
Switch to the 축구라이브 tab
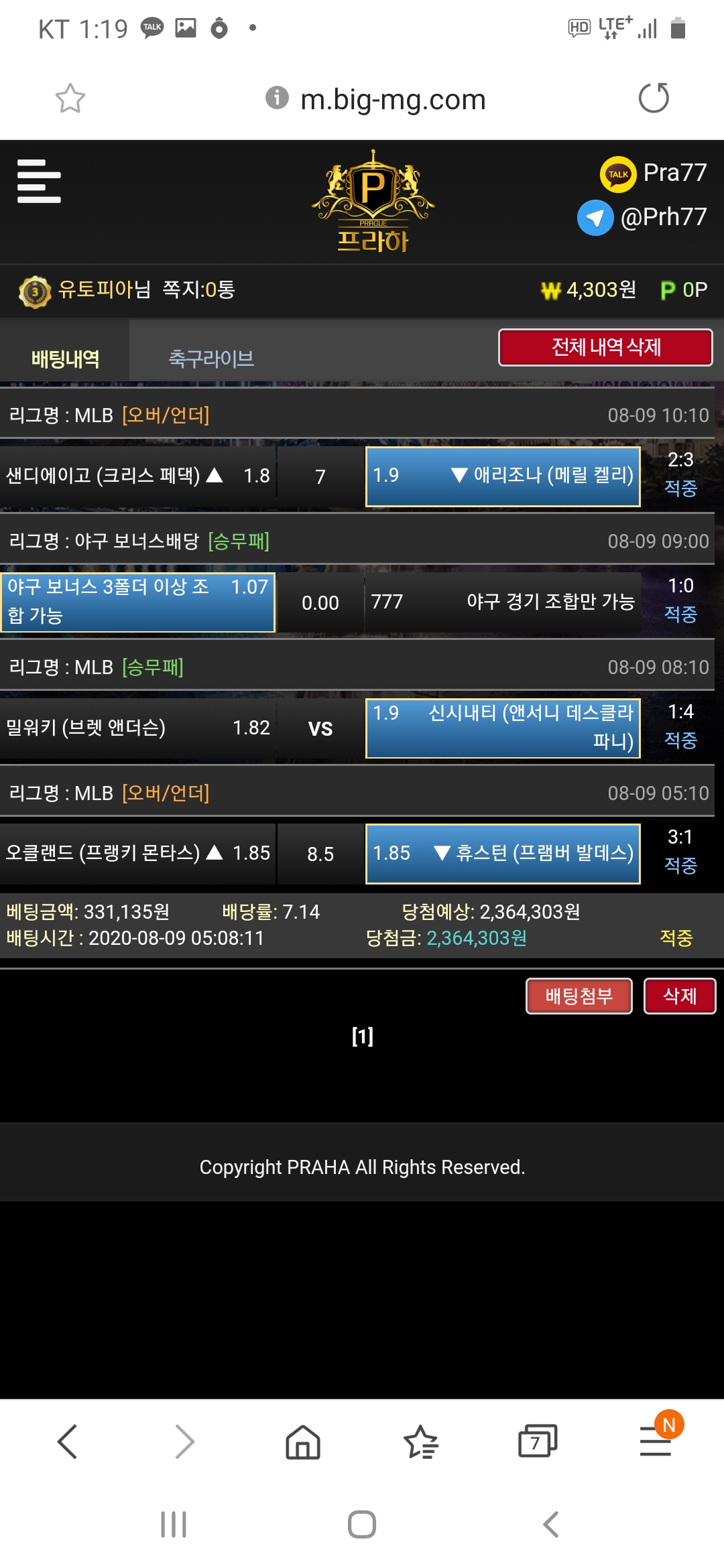pos(211,358)
